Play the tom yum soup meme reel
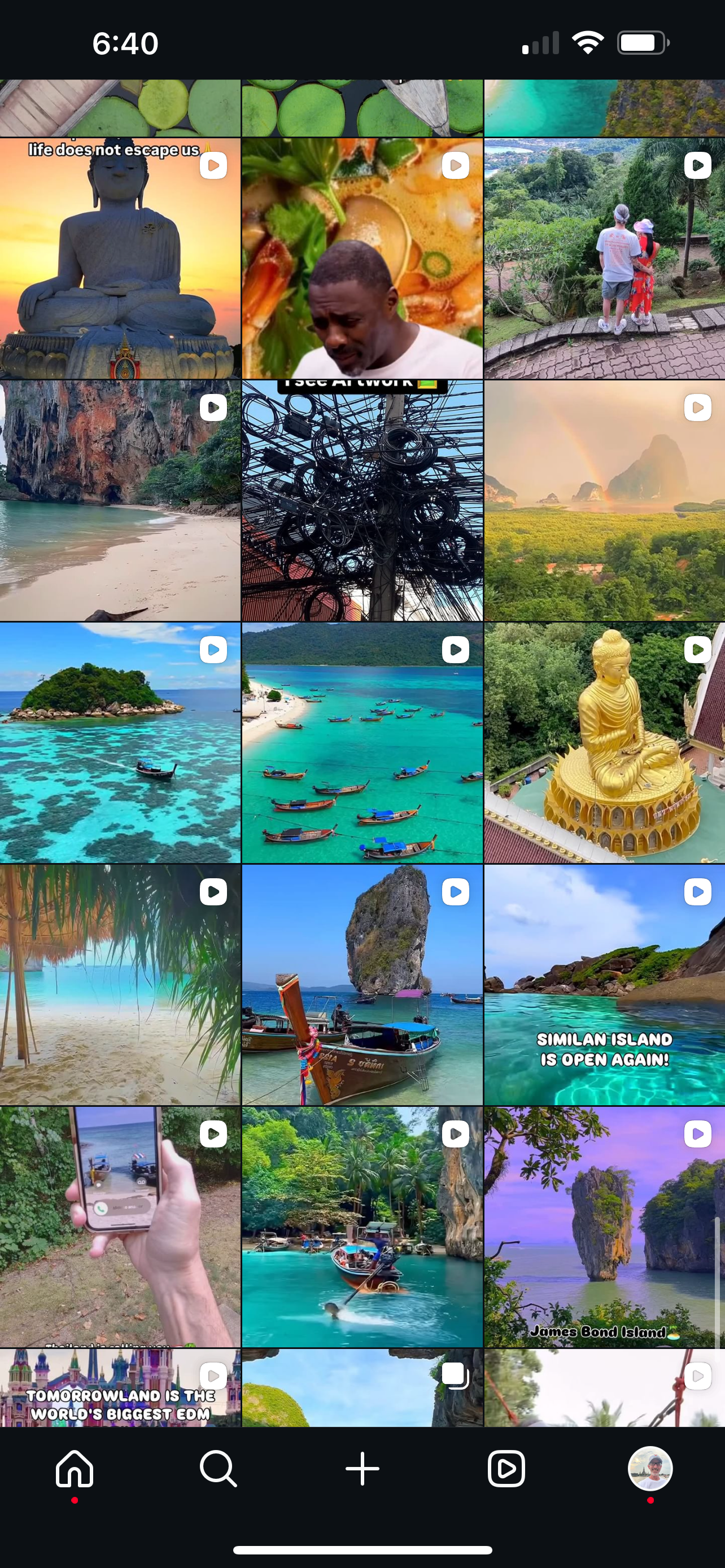 (x=362, y=258)
